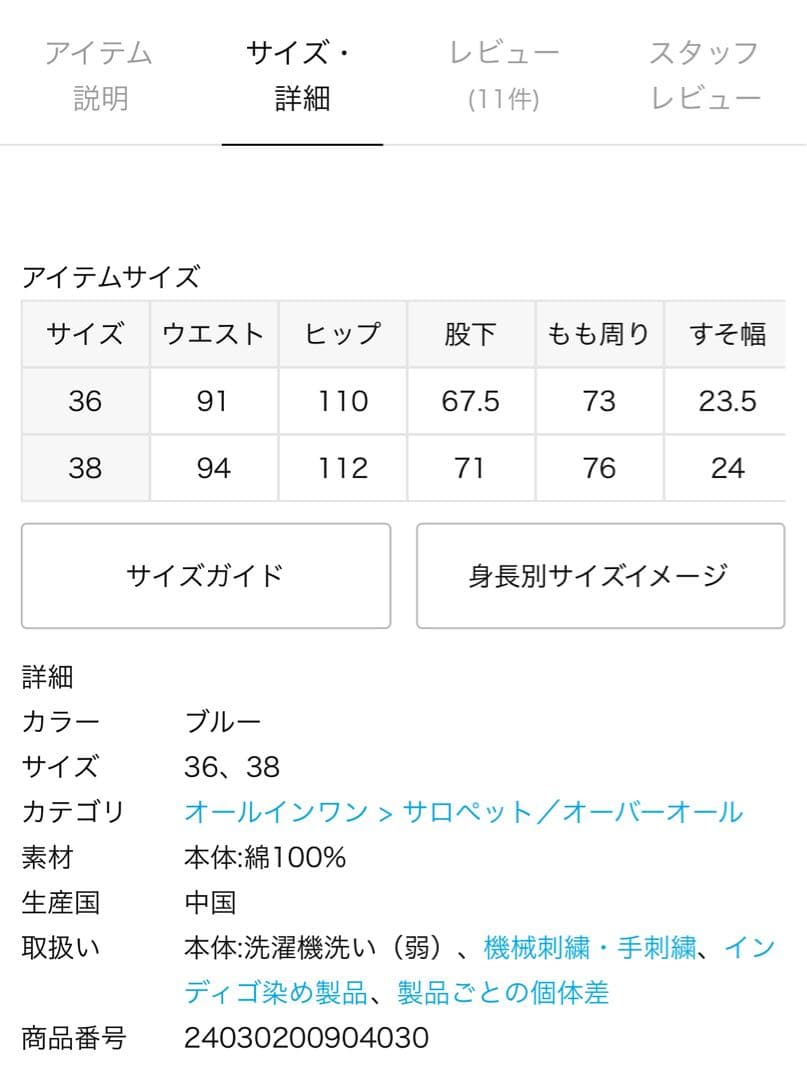Open the オールインワン category link
Screen dimensions: 807x1080
point(276,812)
